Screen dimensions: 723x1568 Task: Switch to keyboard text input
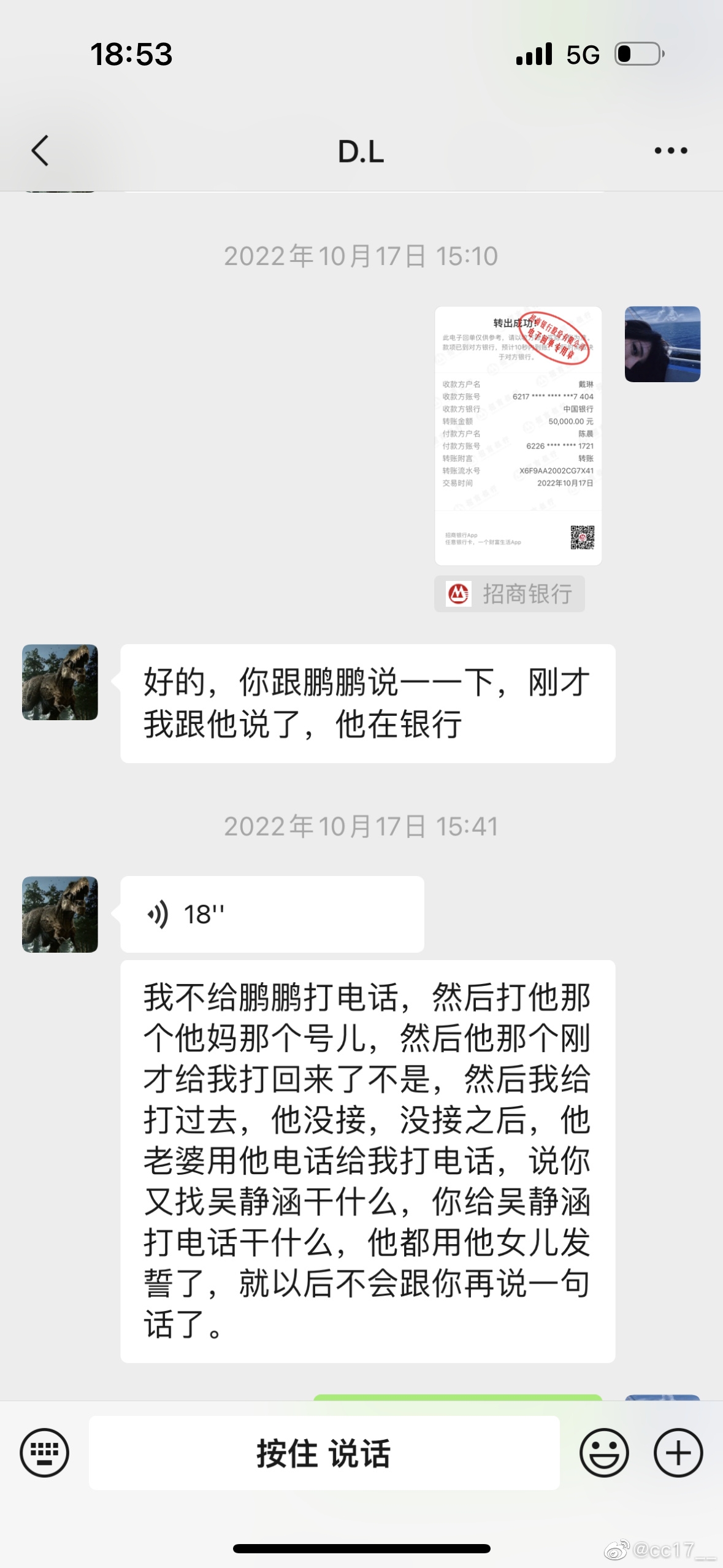coord(45,1453)
